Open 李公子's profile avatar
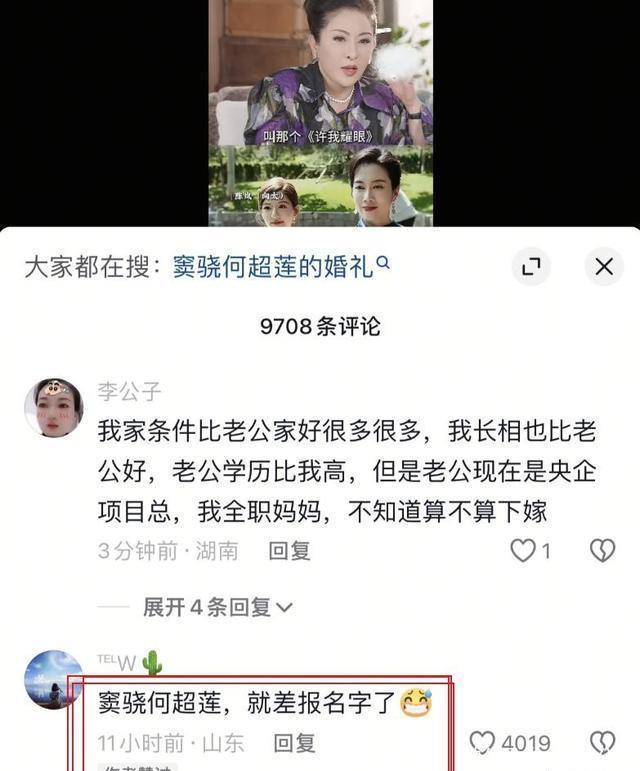 pyautogui.click(x=53, y=408)
